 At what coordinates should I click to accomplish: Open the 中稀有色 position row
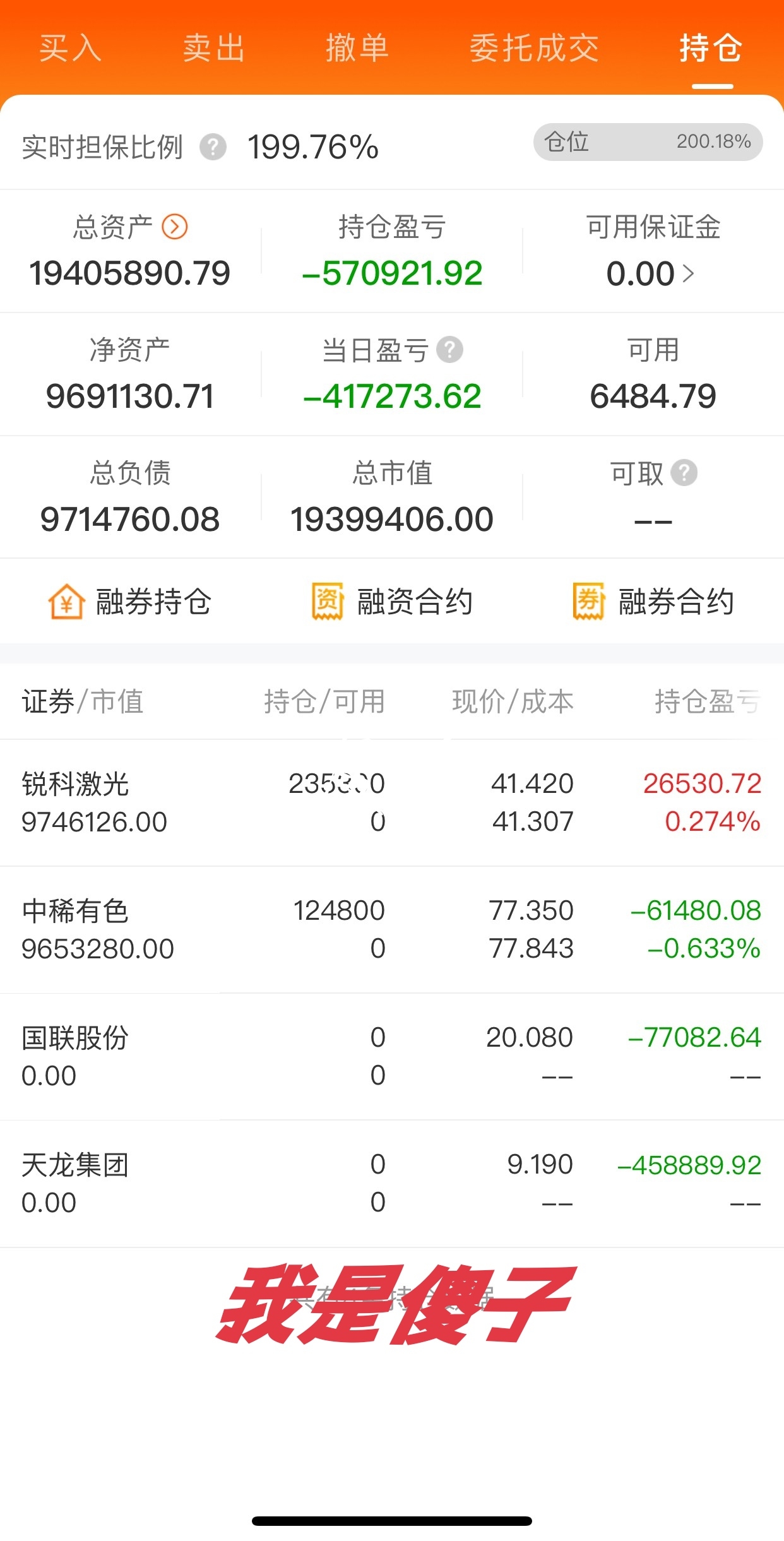[392, 930]
